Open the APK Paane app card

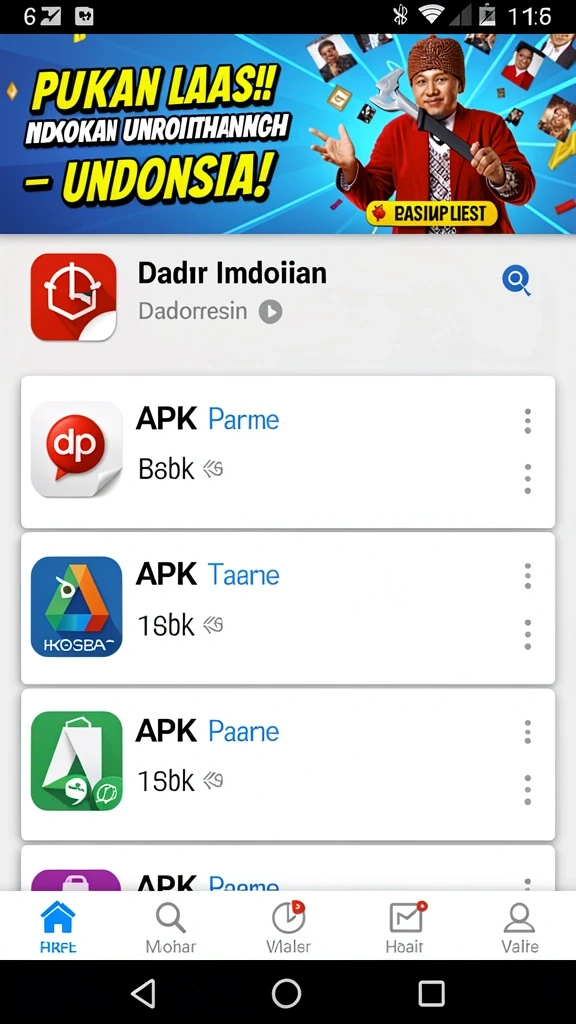click(x=288, y=764)
